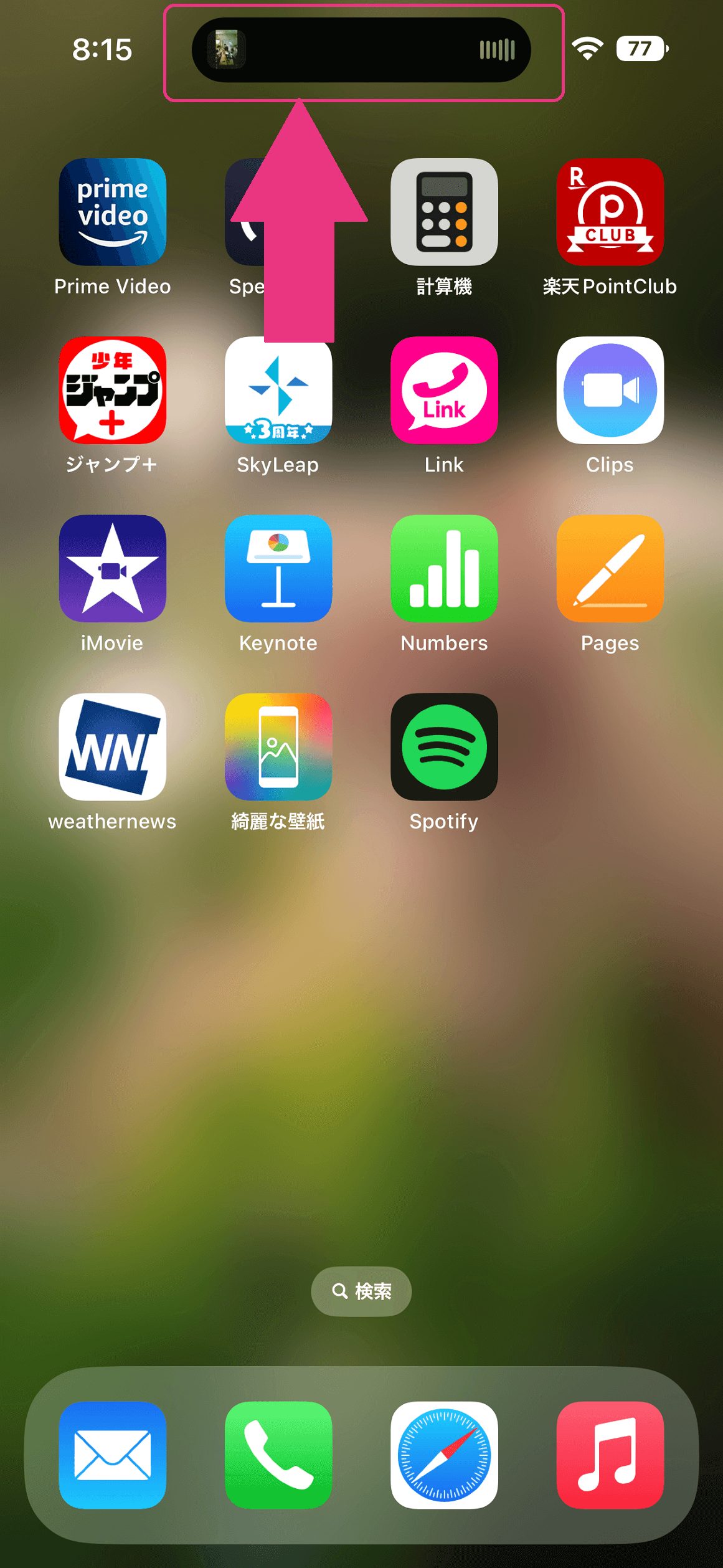The width and height of the screenshot is (723, 1568).
Task: Tap the Dynamic Island now-playing activity
Action: click(x=361, y=50)
